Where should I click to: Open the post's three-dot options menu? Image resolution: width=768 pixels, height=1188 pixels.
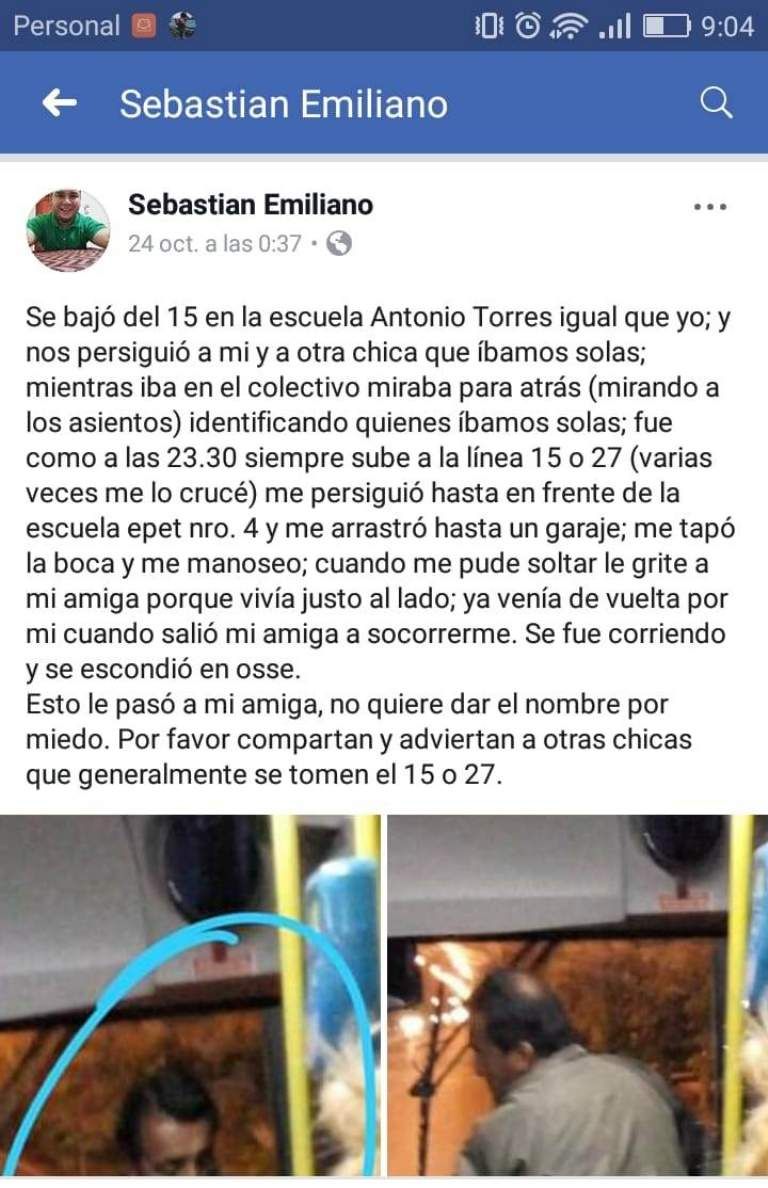(709, 208)
